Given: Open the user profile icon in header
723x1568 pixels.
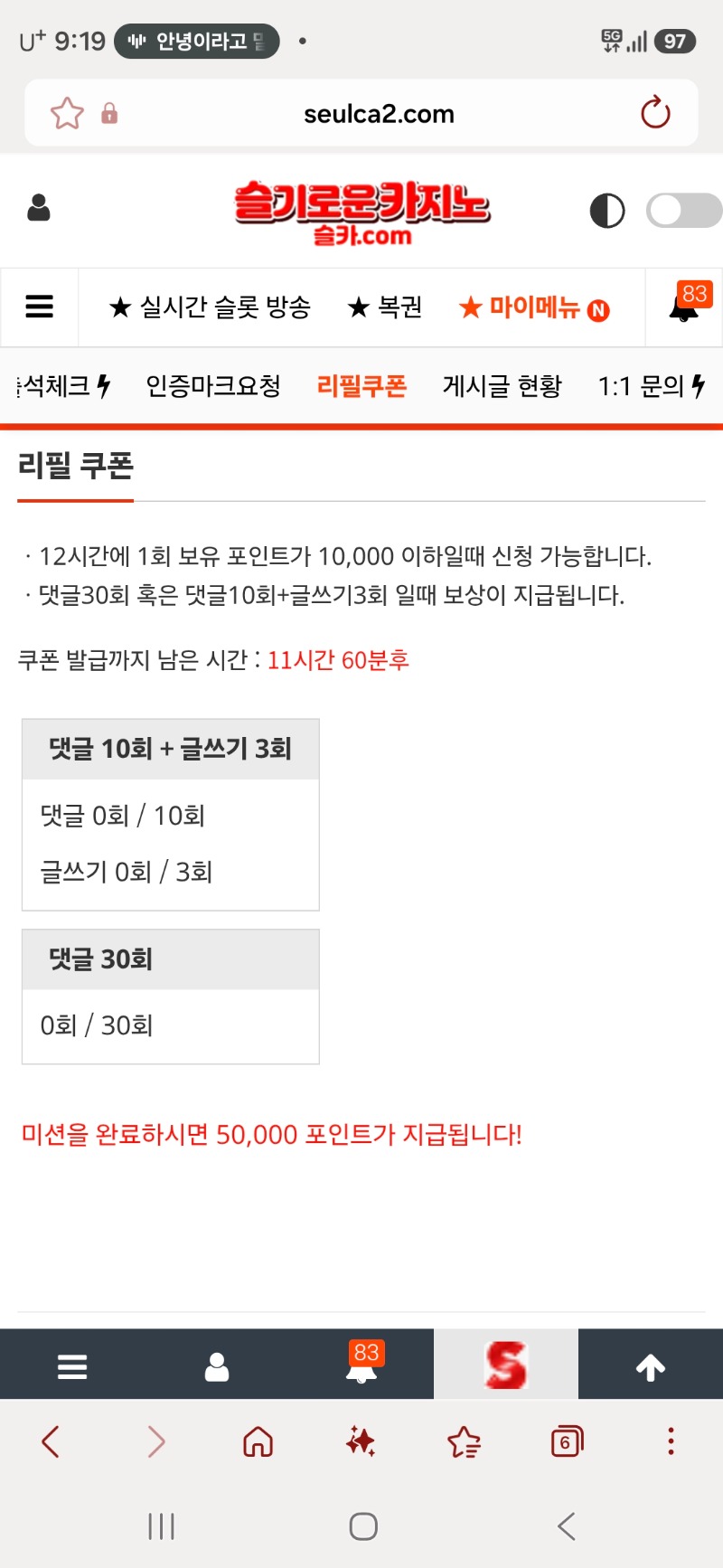Looking at the screenshot, I should [39, 208].
